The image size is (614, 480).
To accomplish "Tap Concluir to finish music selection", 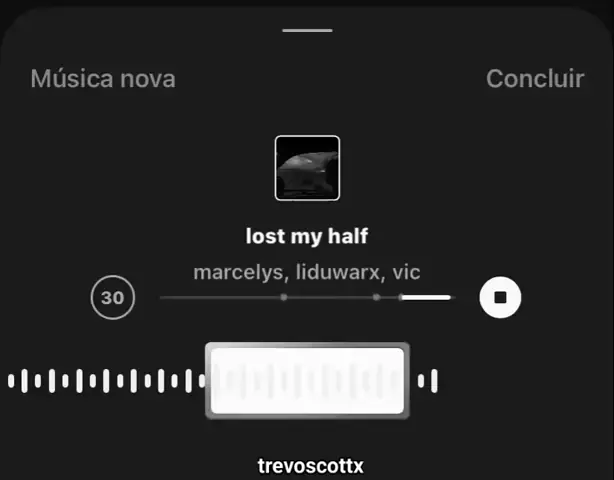I will click(x=534, y=78).
